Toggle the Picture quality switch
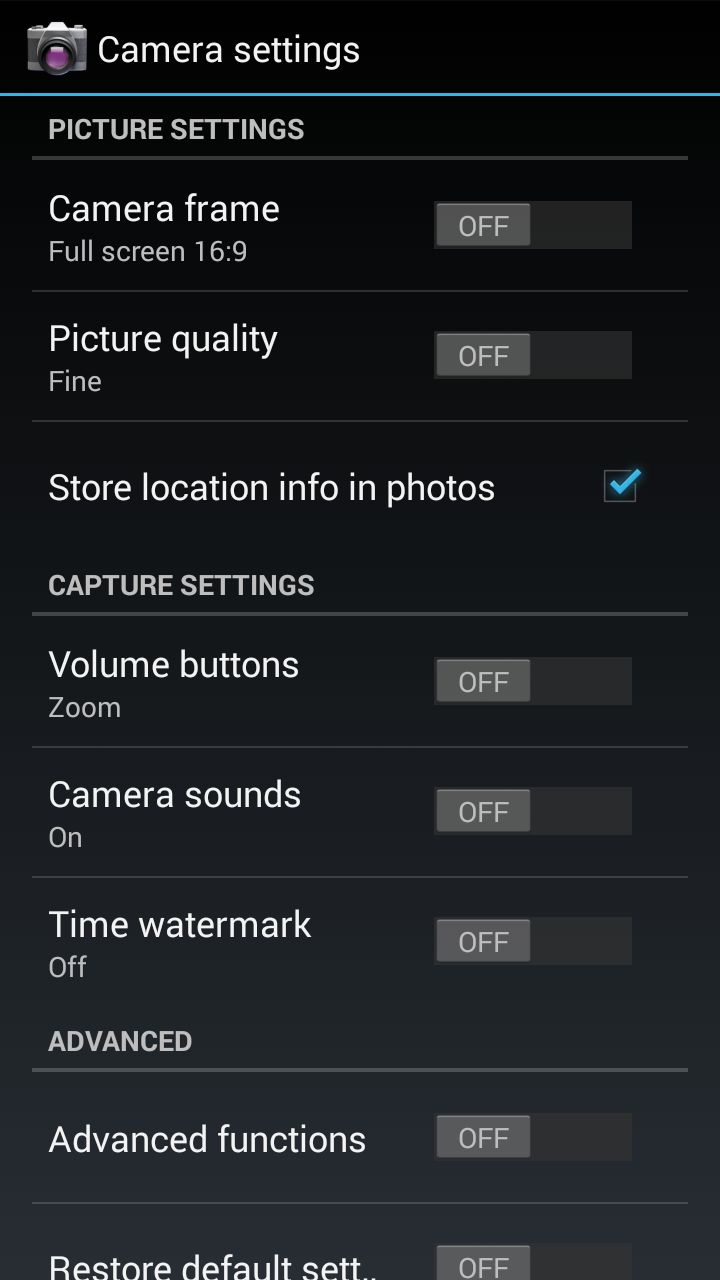Image resolution: width=720 pixels, height=1280 pixels. tap(533, 355)
